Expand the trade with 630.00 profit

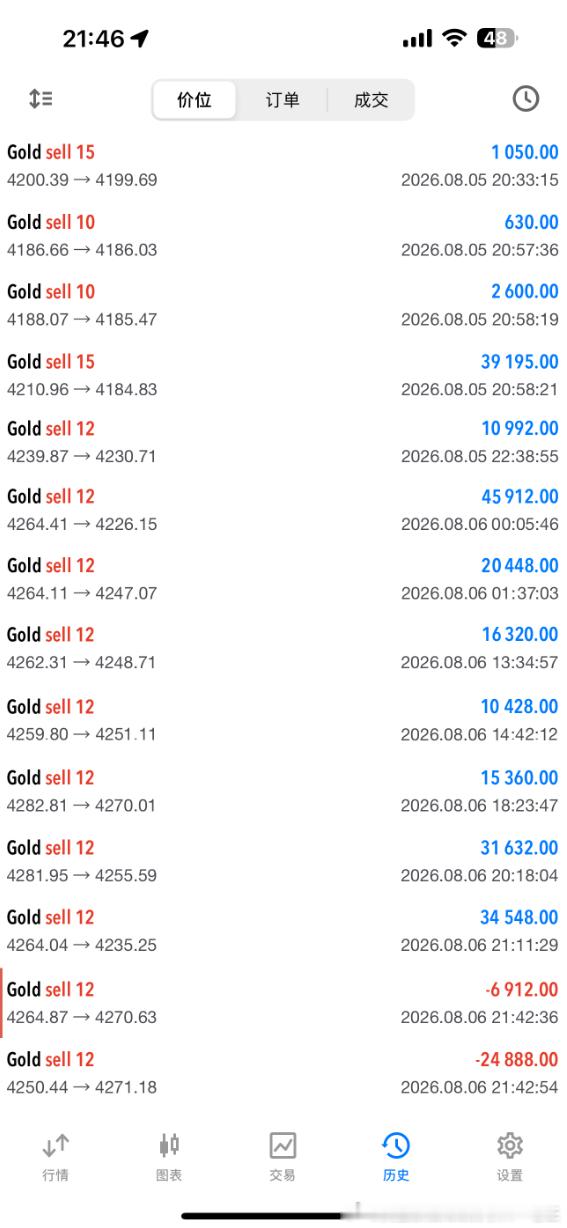[x=283, y=236]
